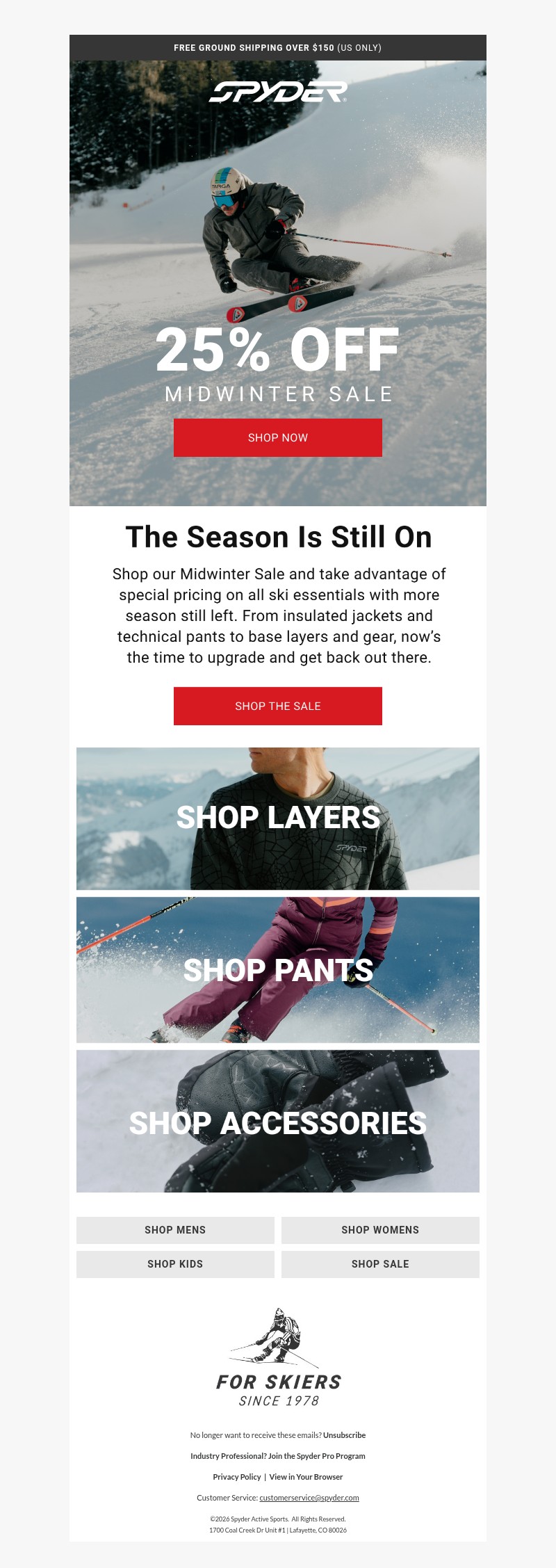Image resolution: width=556 pixels, height=1568 pixels.
Task: Click the SHOP KIDS link
Action: pos(174,1263)
